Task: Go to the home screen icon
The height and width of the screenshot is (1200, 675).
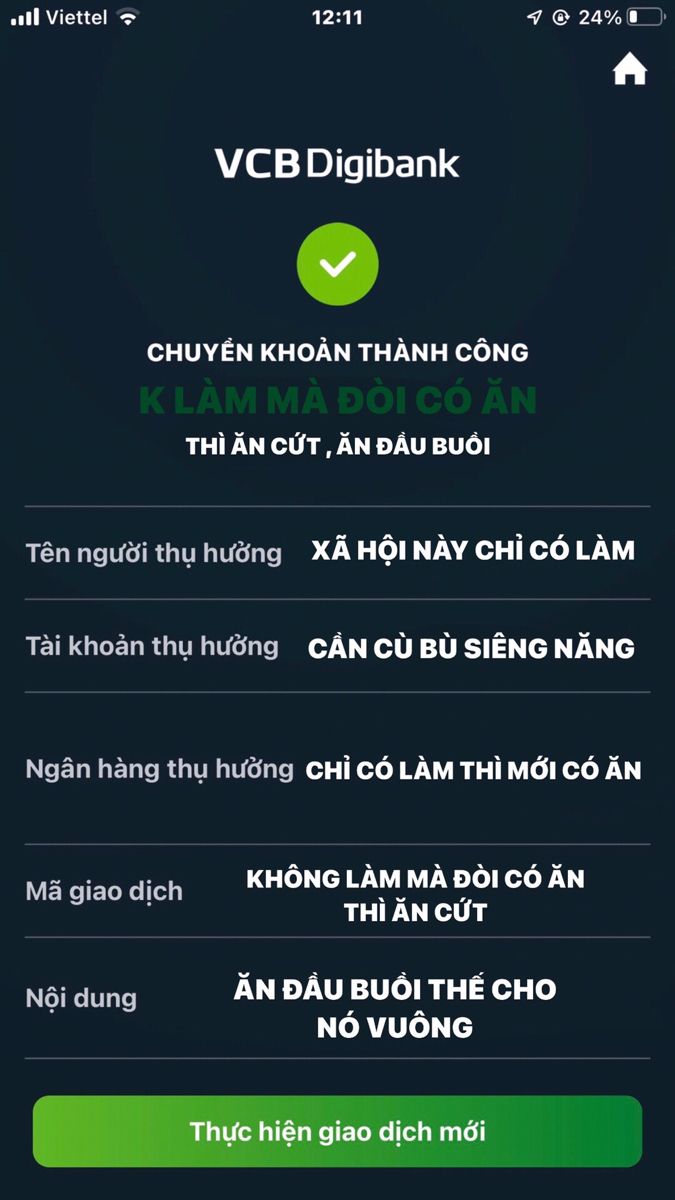Action: point(630,69)
